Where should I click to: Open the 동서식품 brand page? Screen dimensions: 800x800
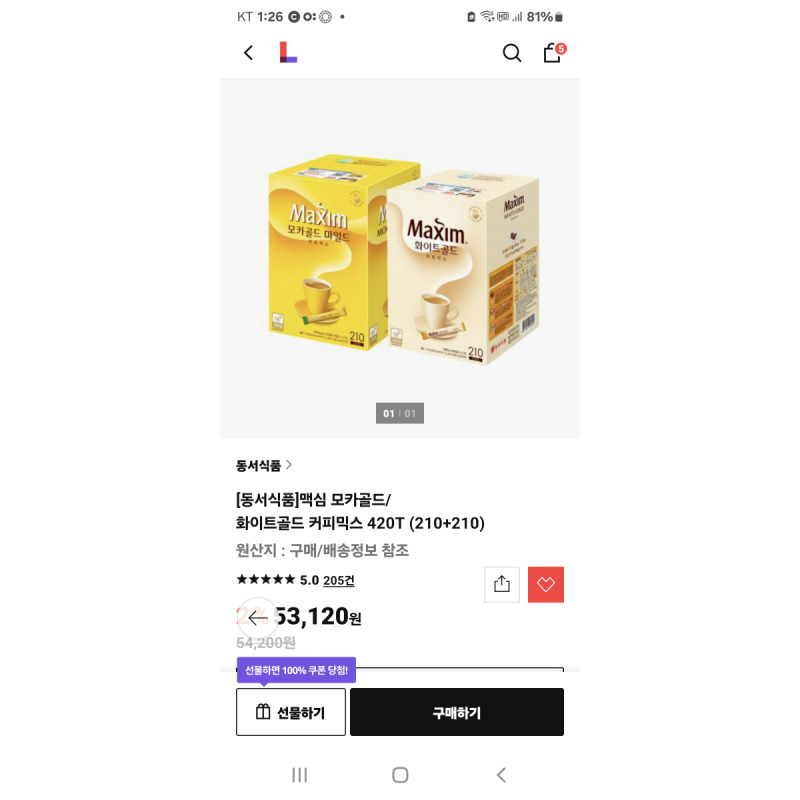[x=264, y=465]
